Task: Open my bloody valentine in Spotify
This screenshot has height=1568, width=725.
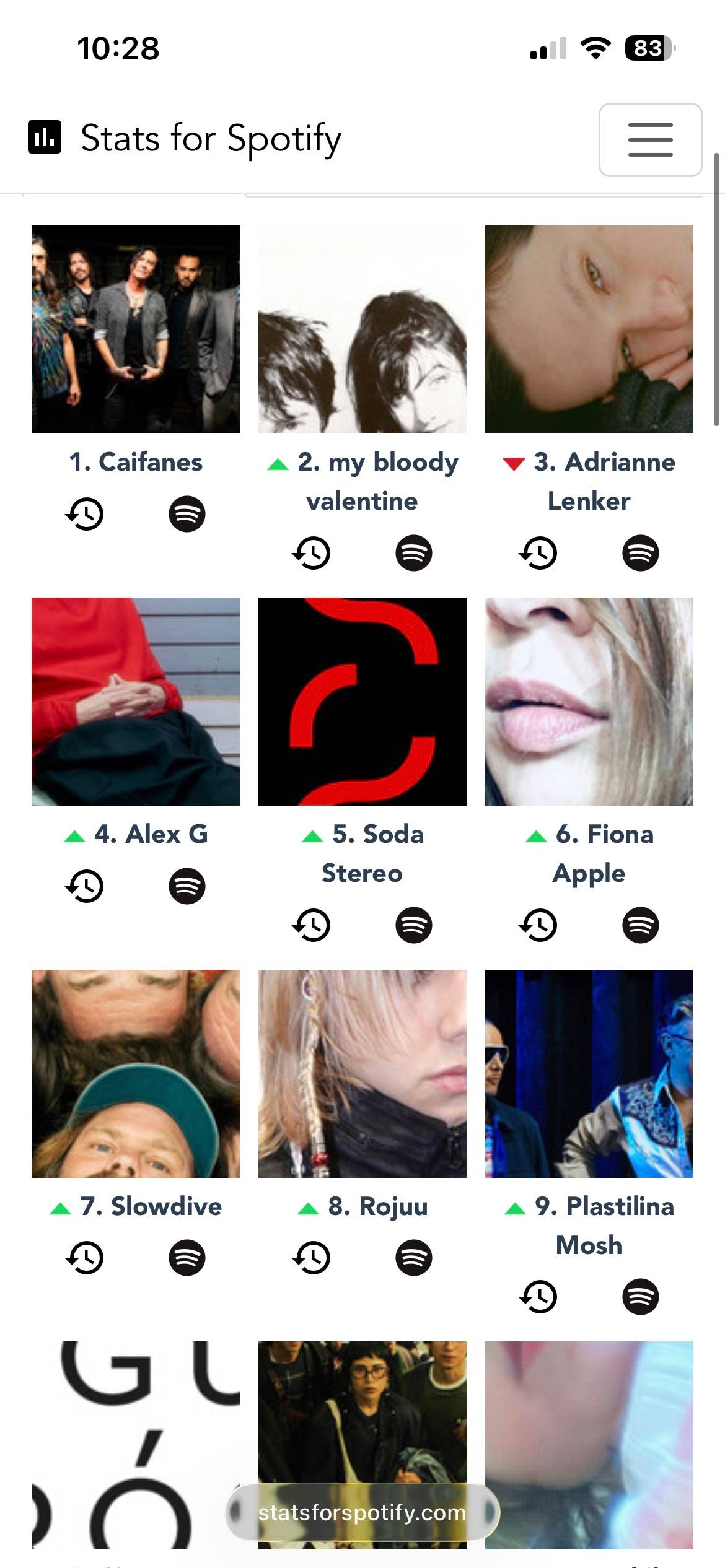Action: (413, 552)
